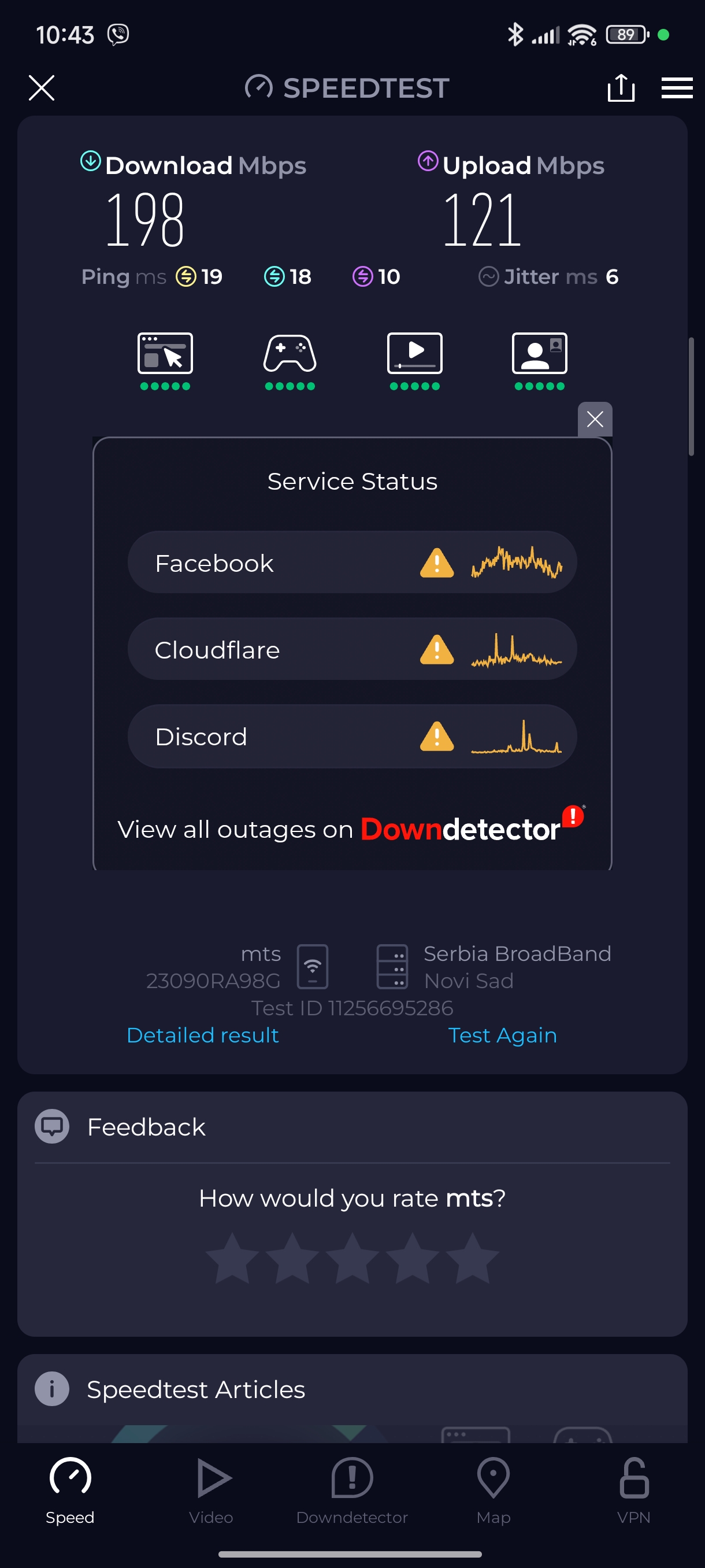The height and width of the screenshot is (1568, 705).
Task: Close the Speedtest results screen
Action: point(42,88)
